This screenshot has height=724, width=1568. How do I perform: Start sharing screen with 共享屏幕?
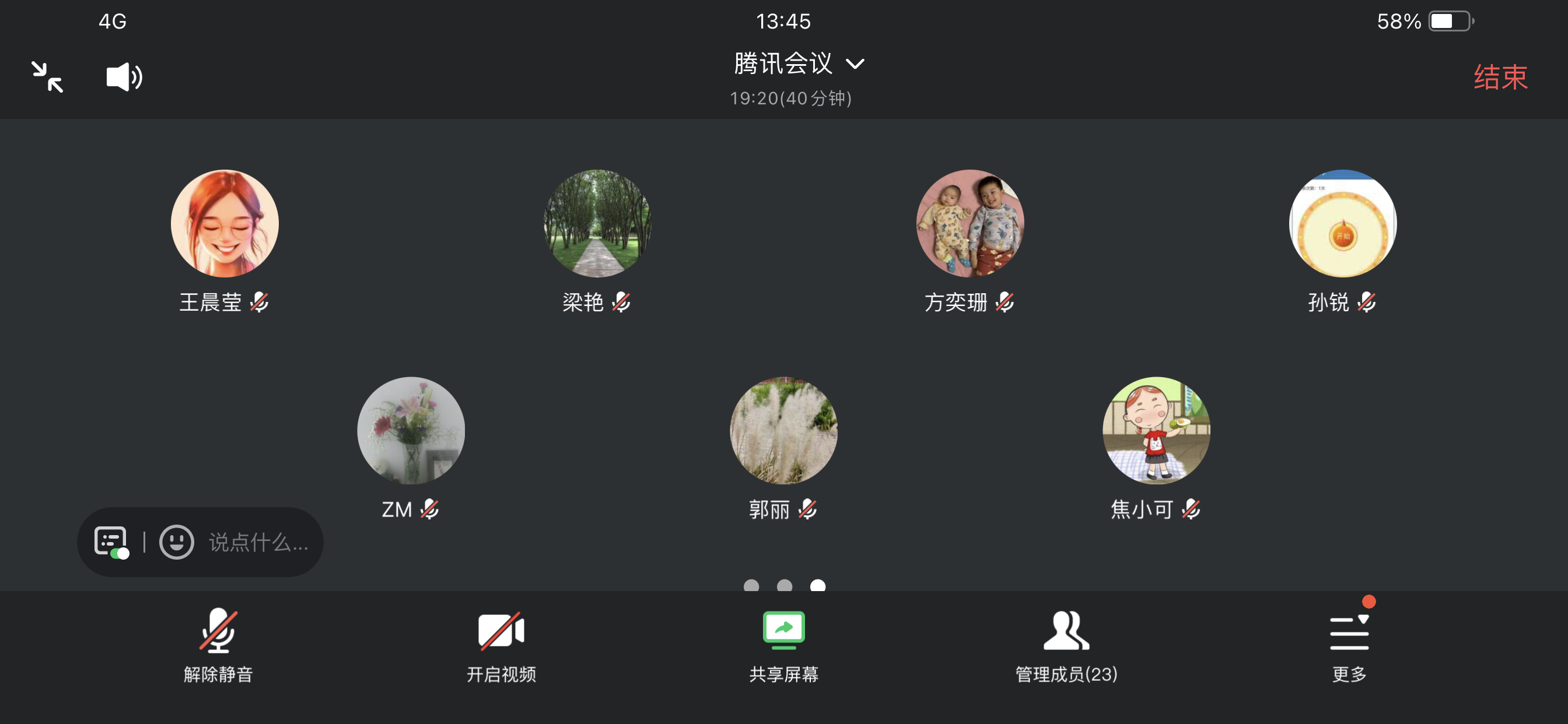click(783, 645)
